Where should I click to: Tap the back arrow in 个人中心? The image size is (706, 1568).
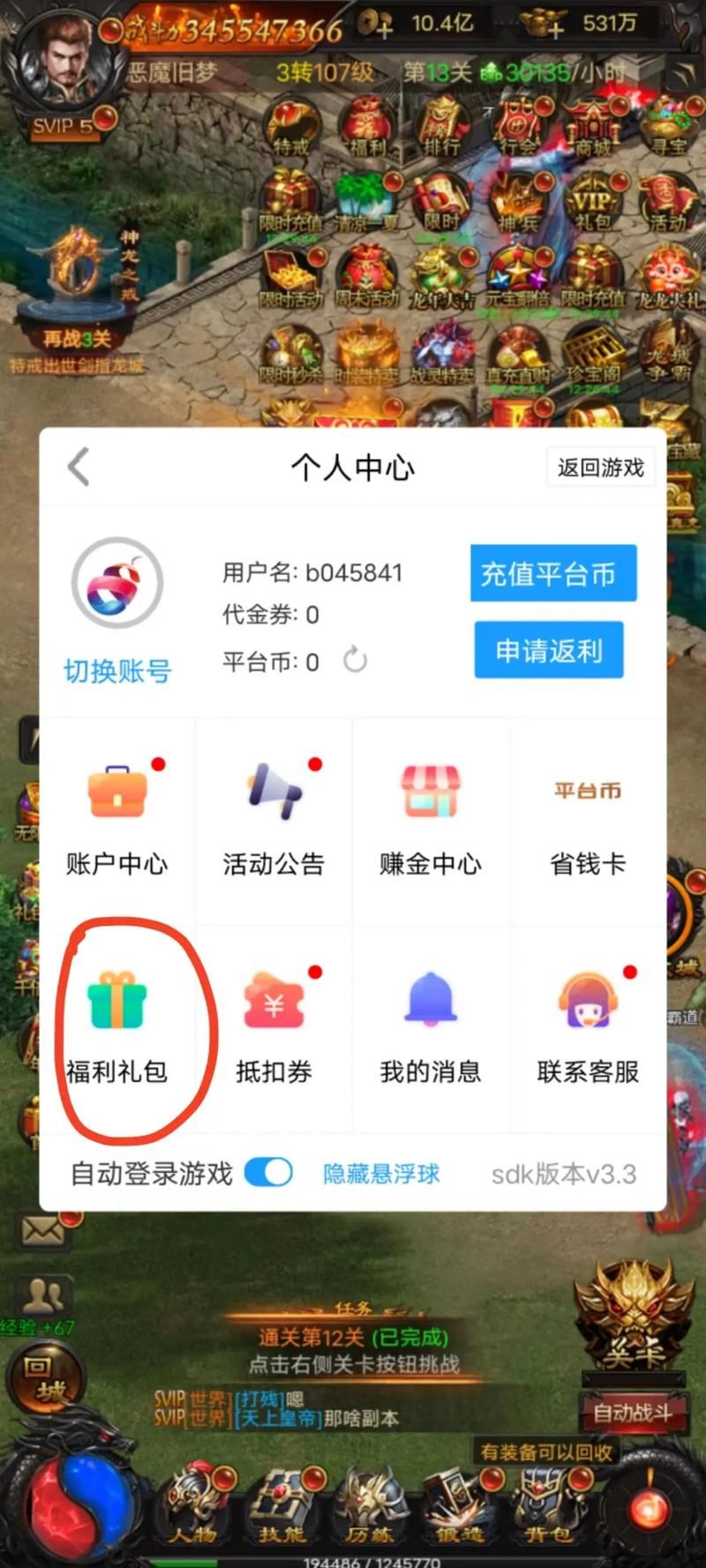(x=79, y=467)
